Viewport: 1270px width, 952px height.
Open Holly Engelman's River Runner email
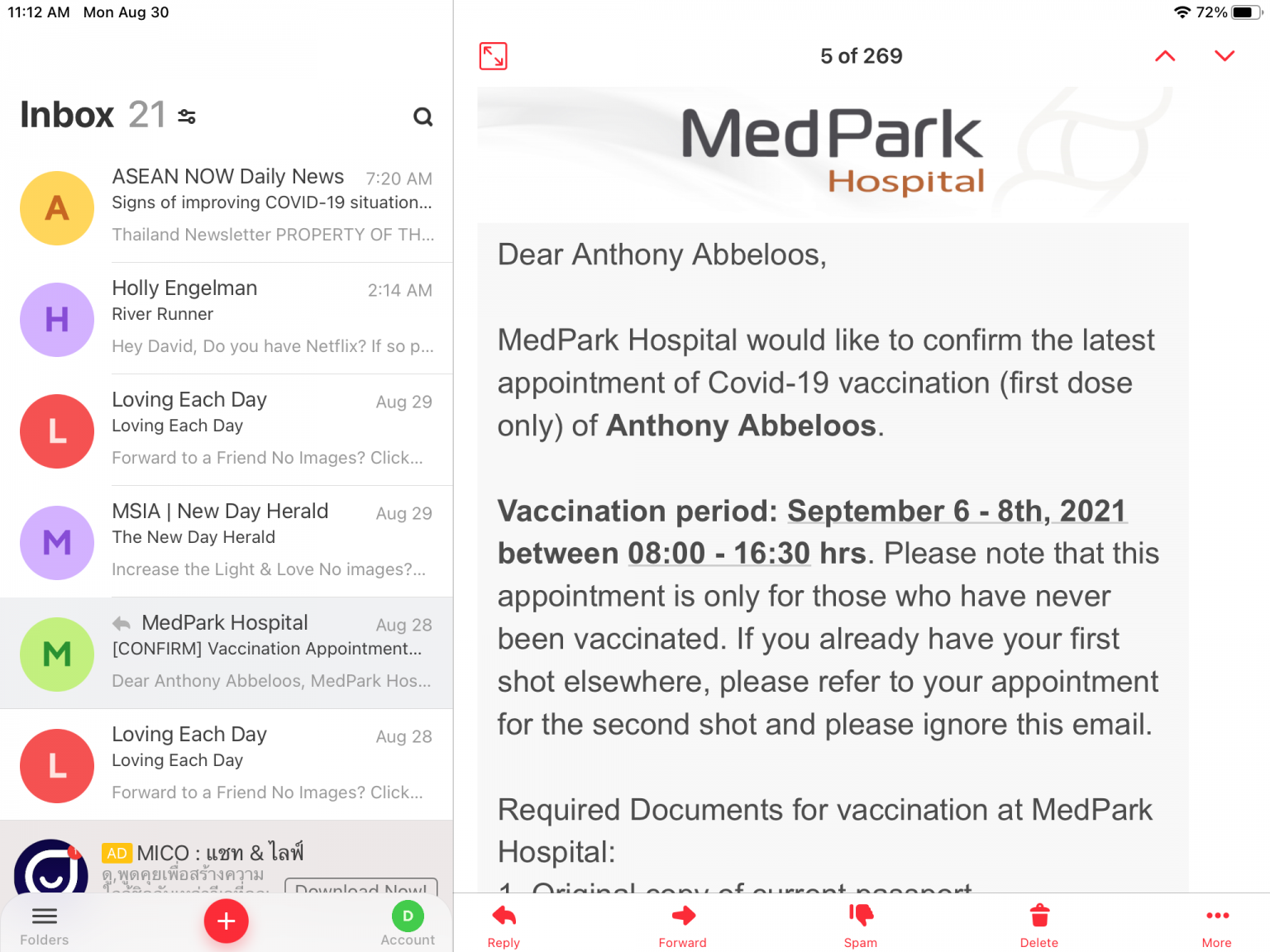click(272, 318)
